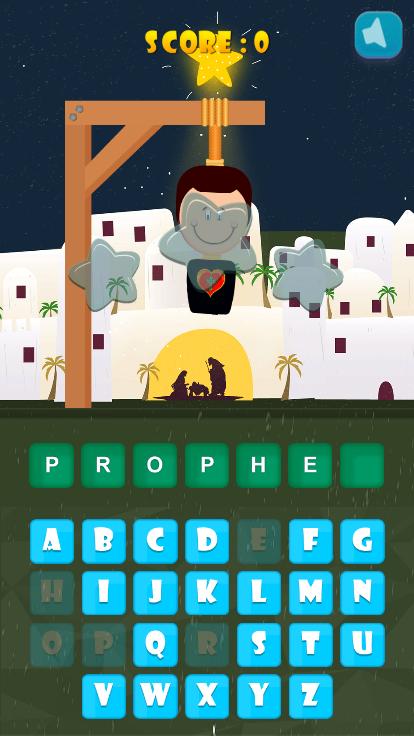Mute the game sound

(378, 35)
